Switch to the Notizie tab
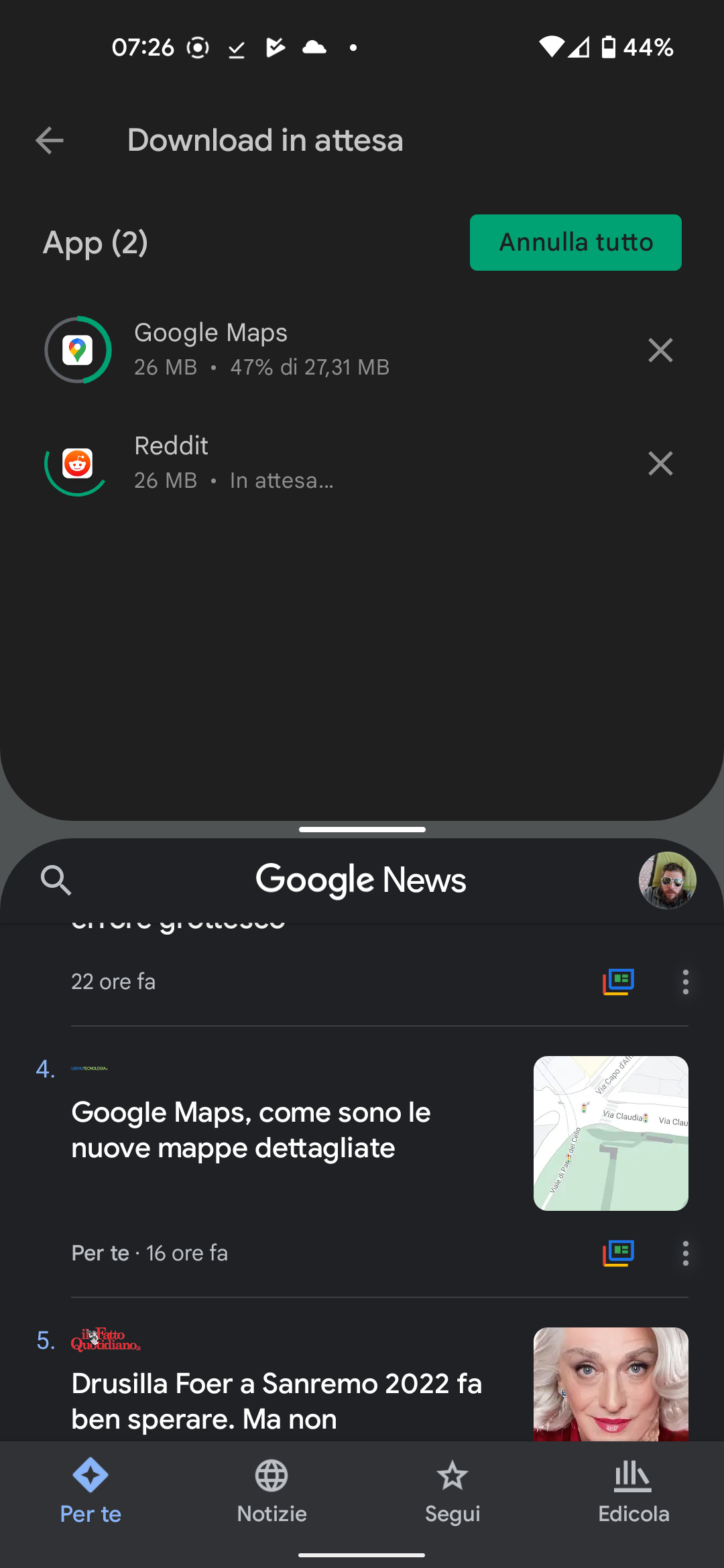Image resolution: width=724 pixels, height=1568 pixels. [271, 1492]
